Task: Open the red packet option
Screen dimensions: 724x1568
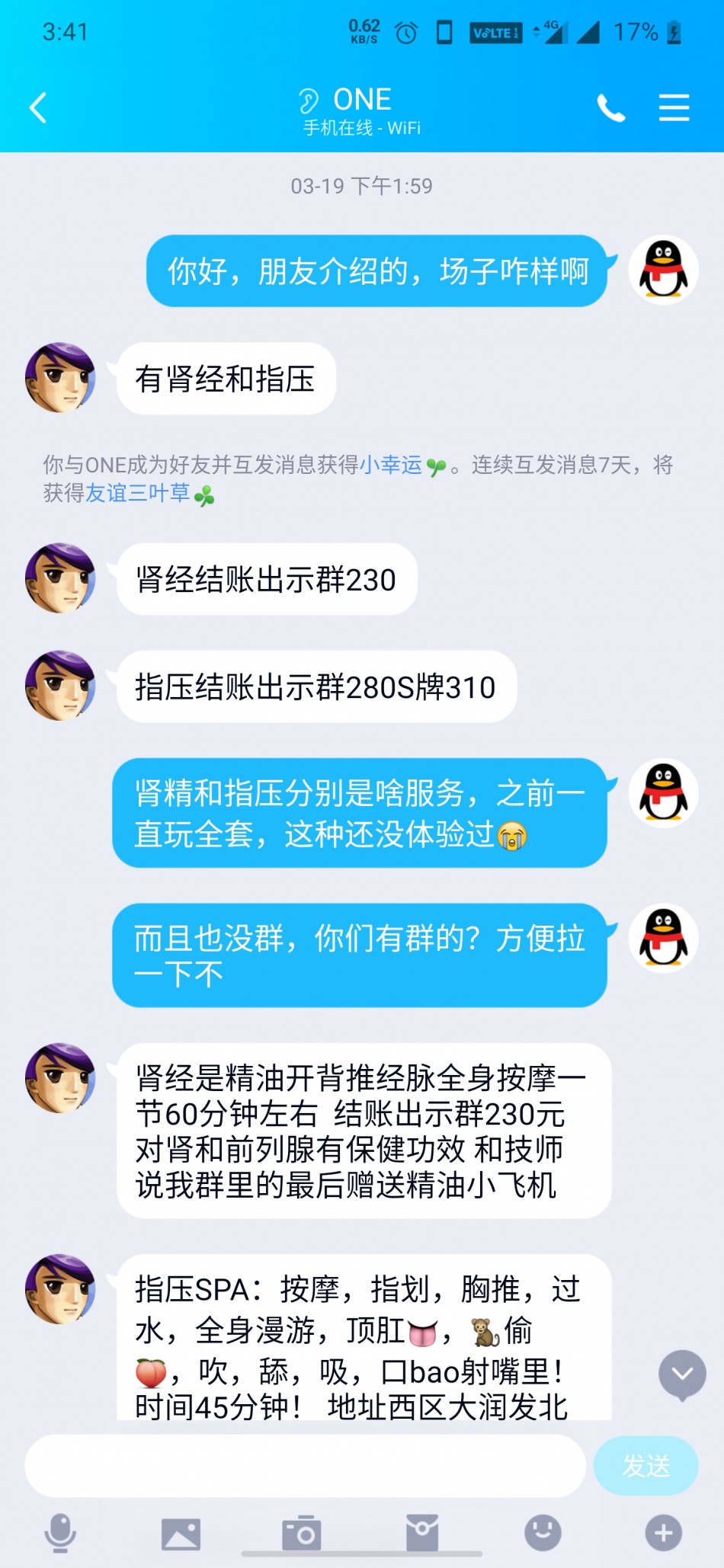Action: point(422,1533)
